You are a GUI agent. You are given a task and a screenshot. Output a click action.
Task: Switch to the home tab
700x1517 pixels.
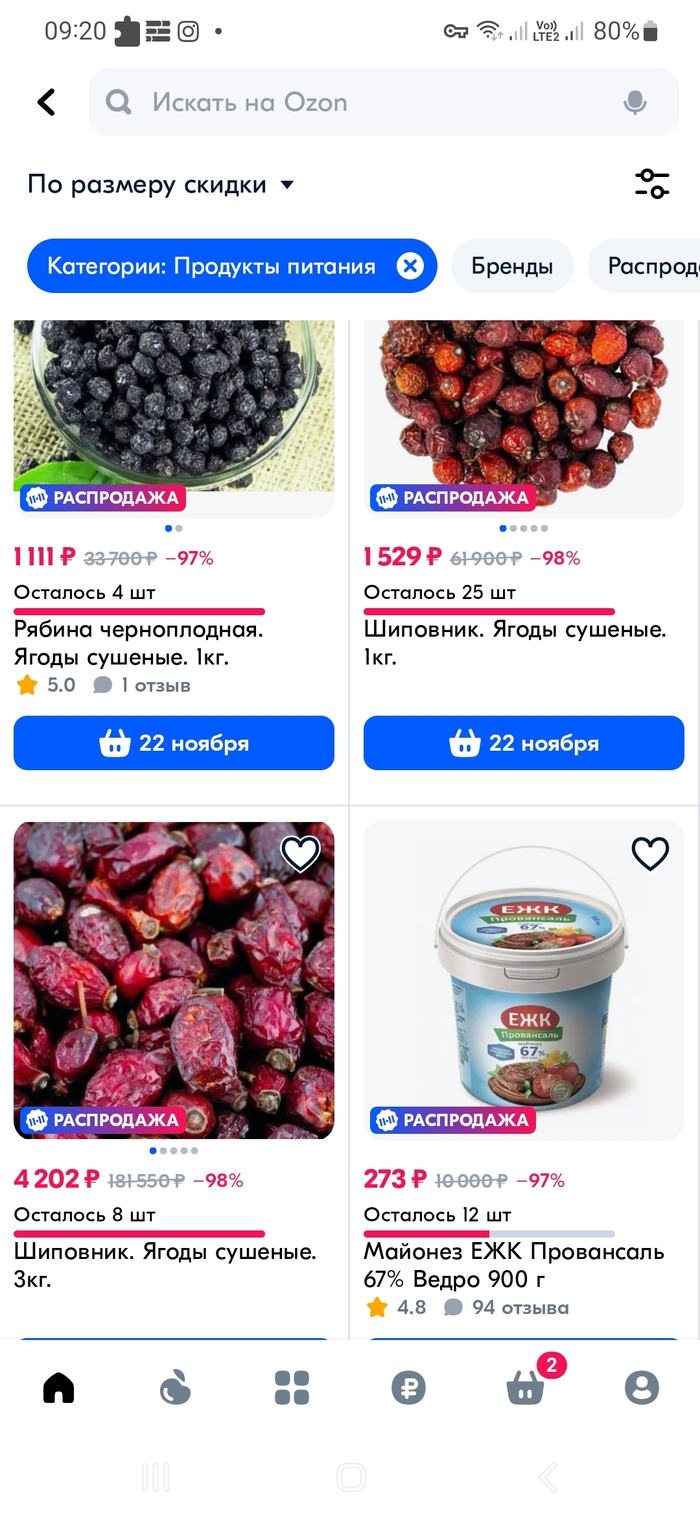pyautogui.click(x=59, y=1387)
